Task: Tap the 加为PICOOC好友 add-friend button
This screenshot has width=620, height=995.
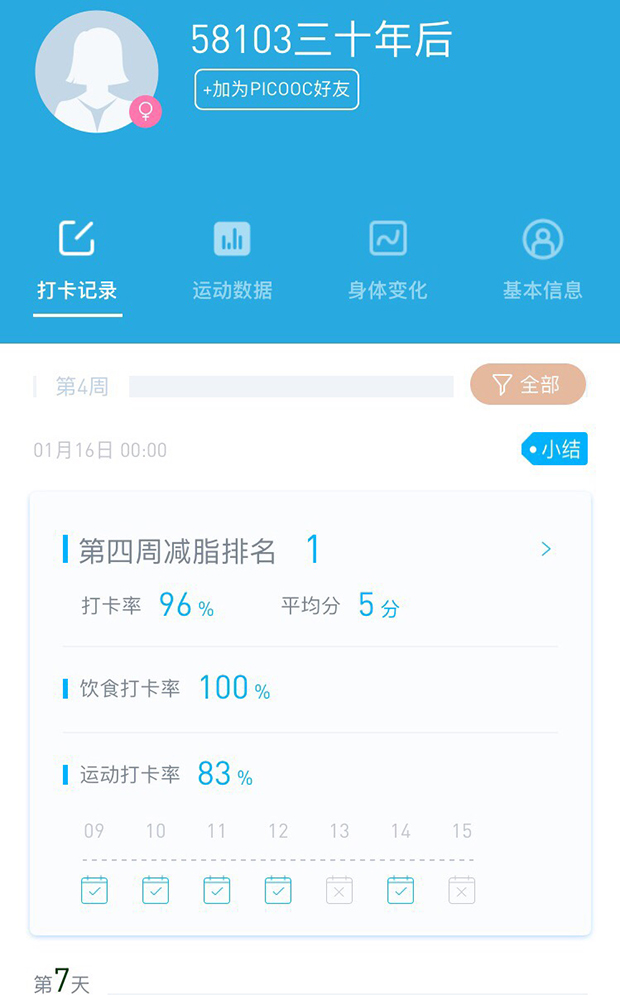Action: tap(277, 89)
